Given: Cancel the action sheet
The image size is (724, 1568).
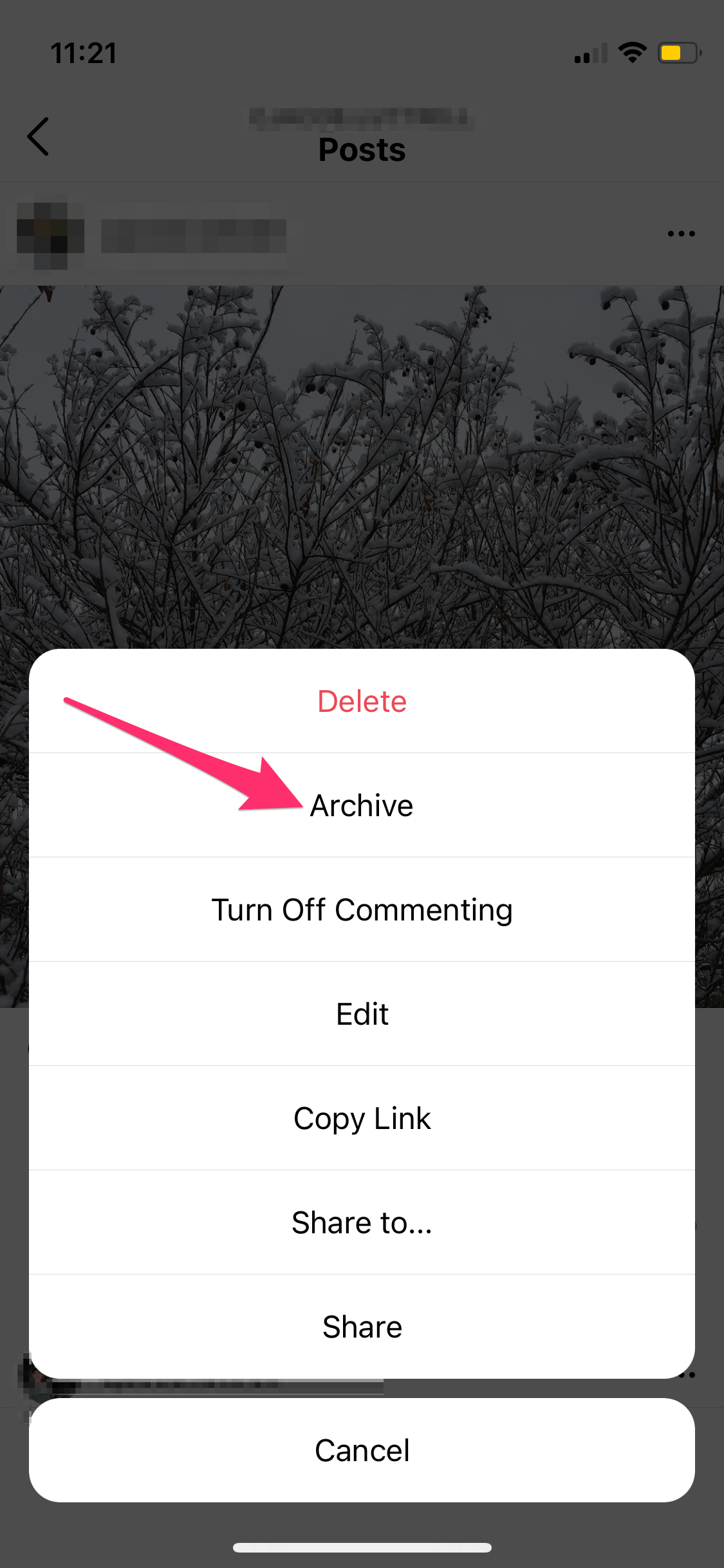Looking at the screenshot, I should point(362,1450).
